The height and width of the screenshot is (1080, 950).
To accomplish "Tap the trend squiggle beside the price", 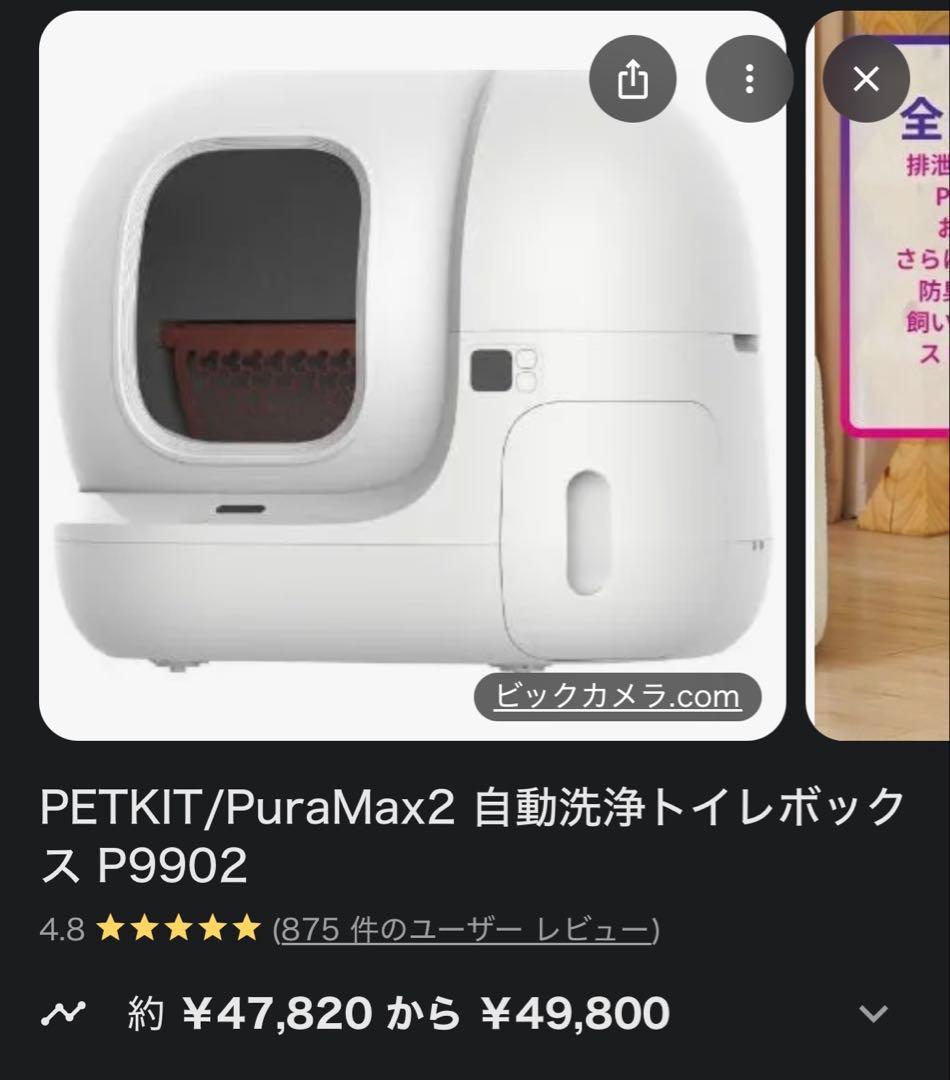I will click(x=63, y=1011).
